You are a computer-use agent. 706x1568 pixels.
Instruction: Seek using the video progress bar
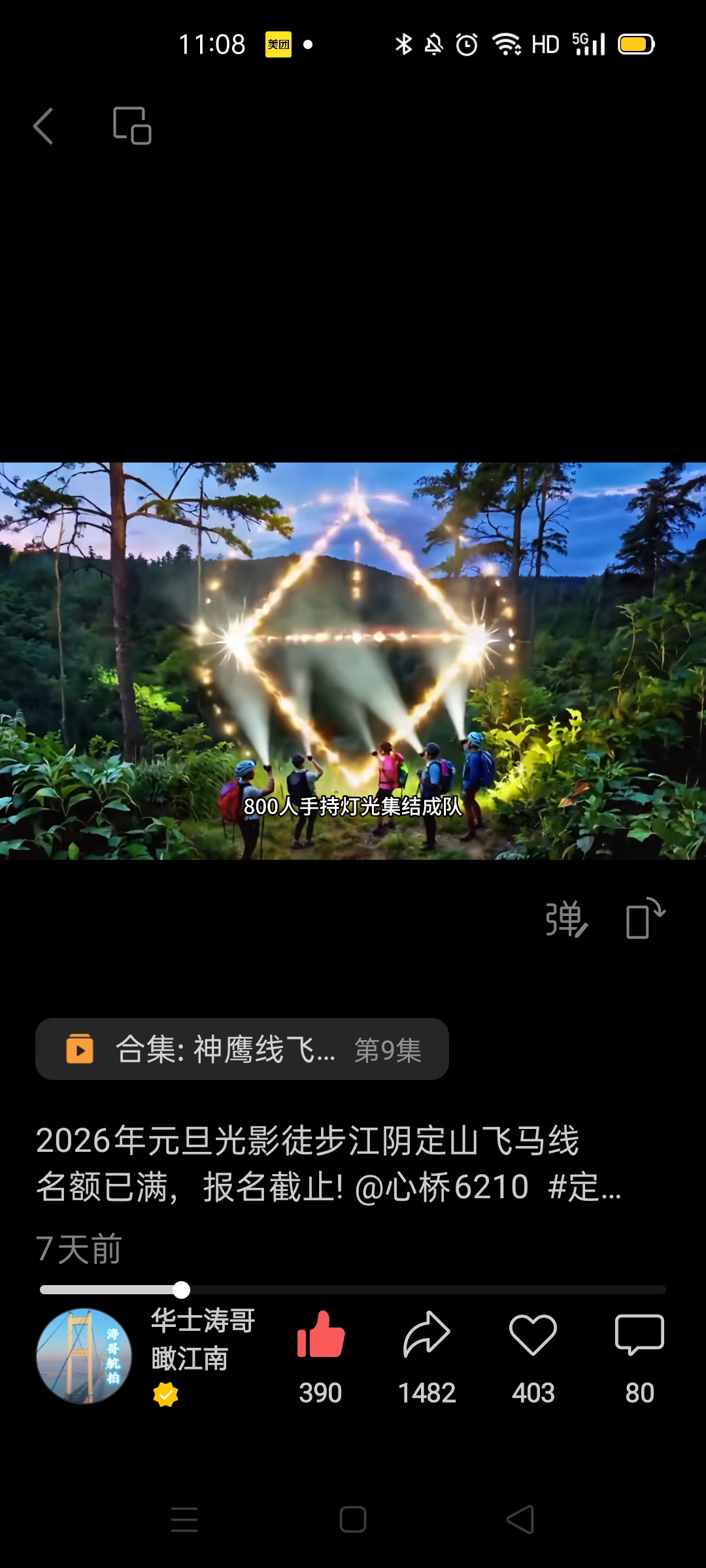[x=353, y=1290]
